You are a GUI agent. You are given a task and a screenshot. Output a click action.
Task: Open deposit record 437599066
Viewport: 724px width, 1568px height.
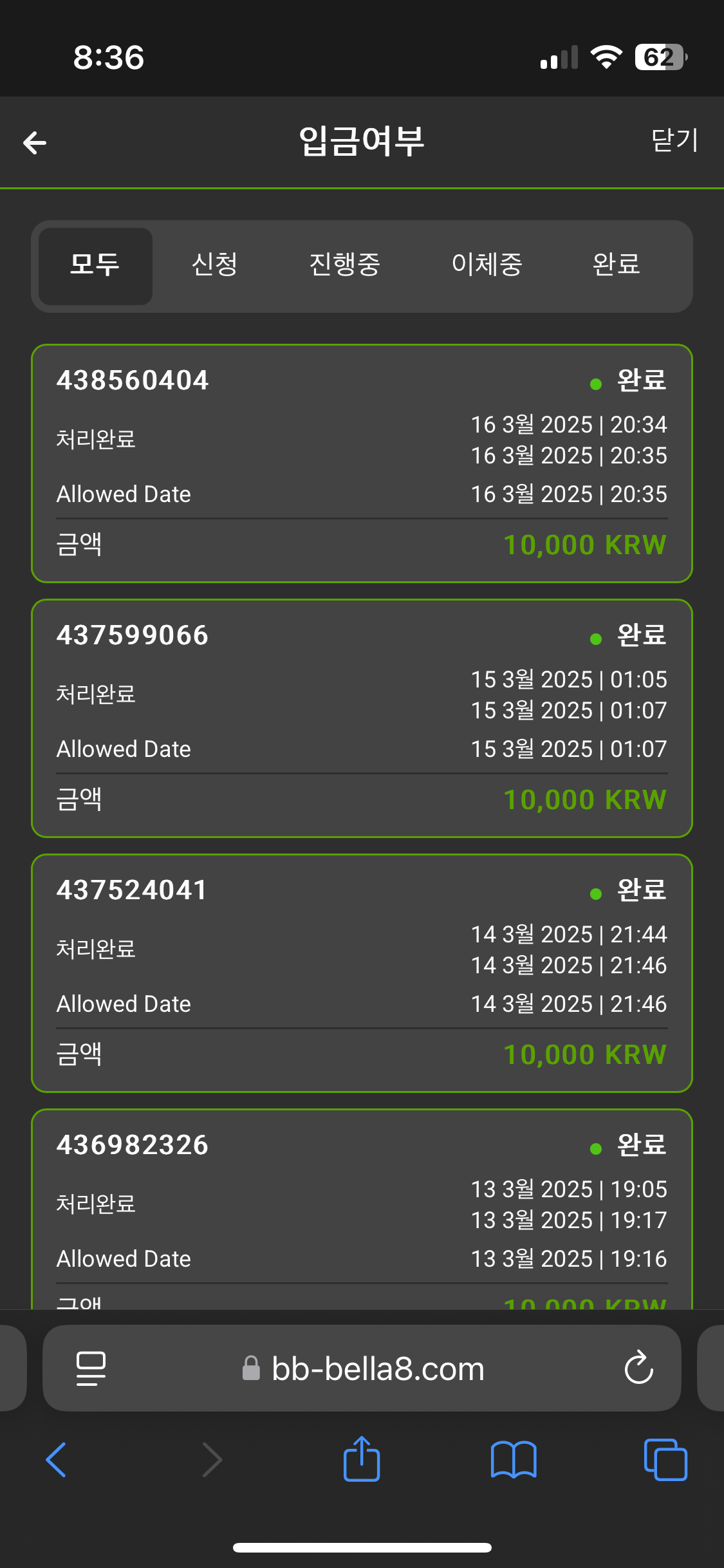(x=362, y=718)
